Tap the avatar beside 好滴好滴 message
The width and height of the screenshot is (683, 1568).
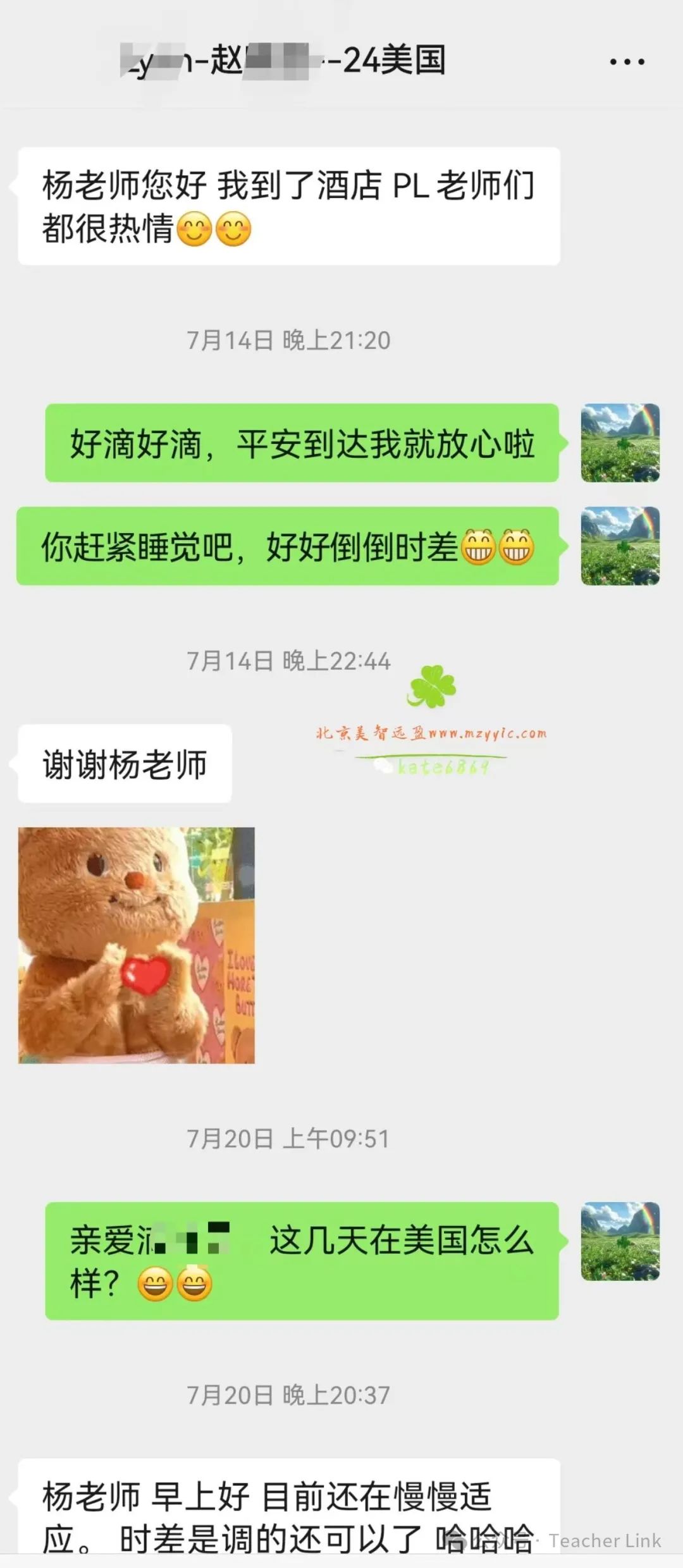(620, 443)
